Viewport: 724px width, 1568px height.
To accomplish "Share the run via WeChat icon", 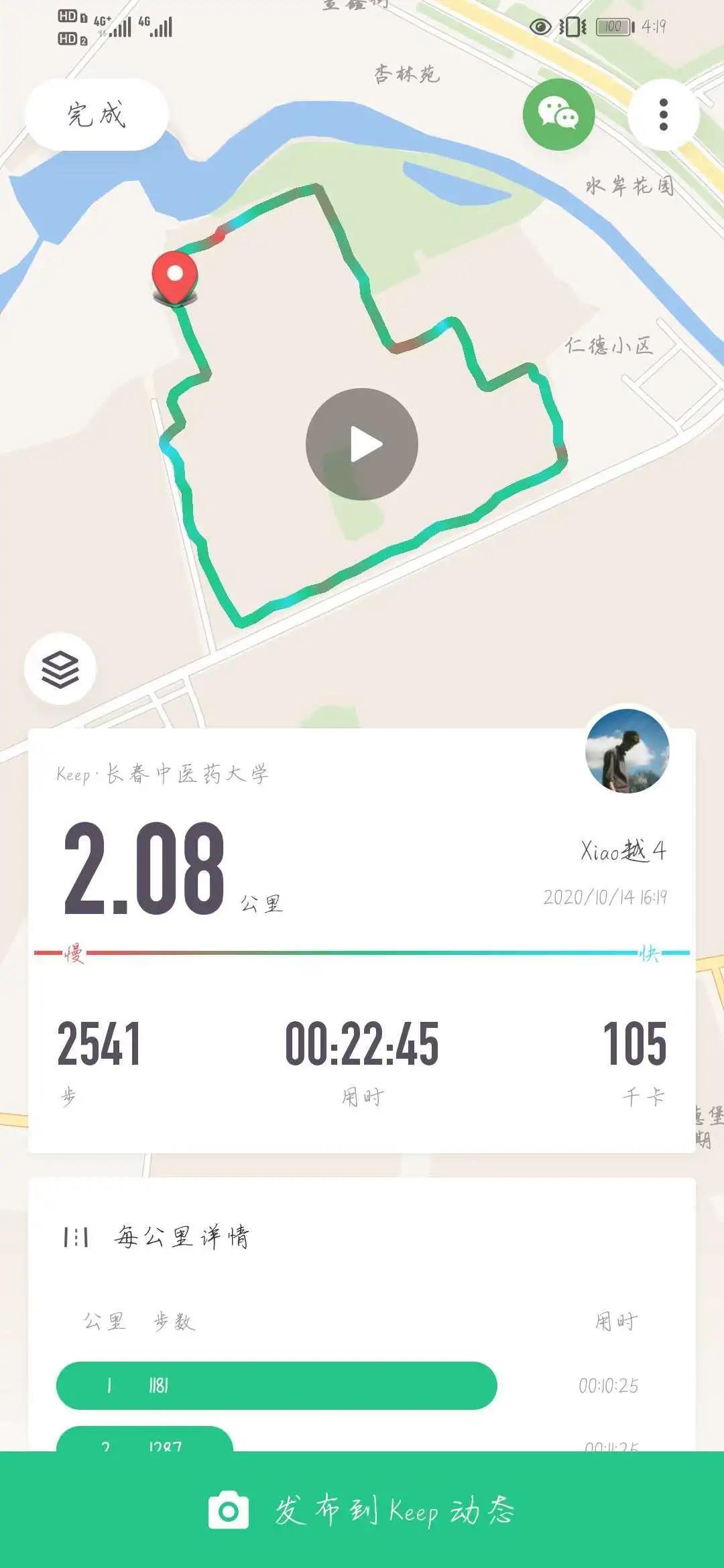I will coord(558,114).
